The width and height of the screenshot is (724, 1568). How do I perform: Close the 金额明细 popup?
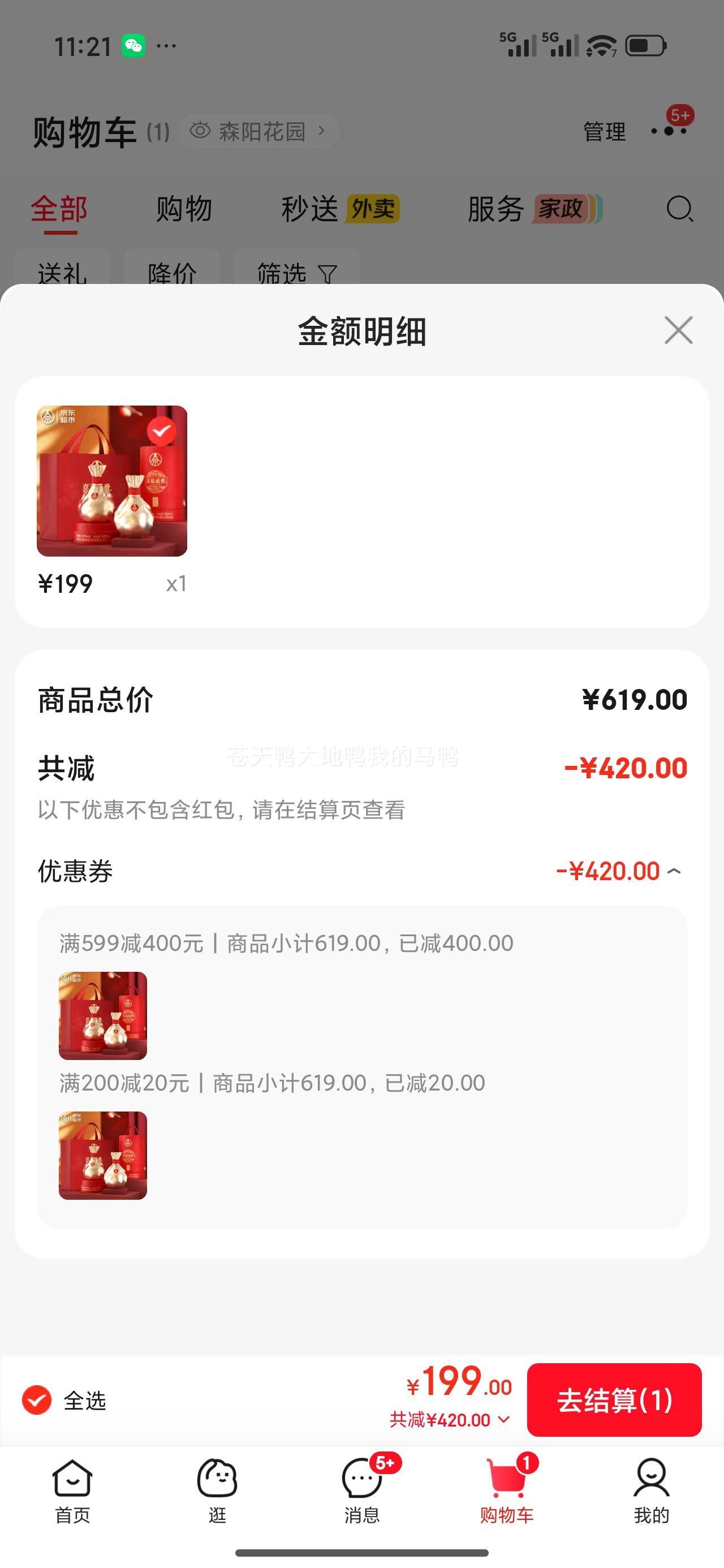[x=678, y=330]
